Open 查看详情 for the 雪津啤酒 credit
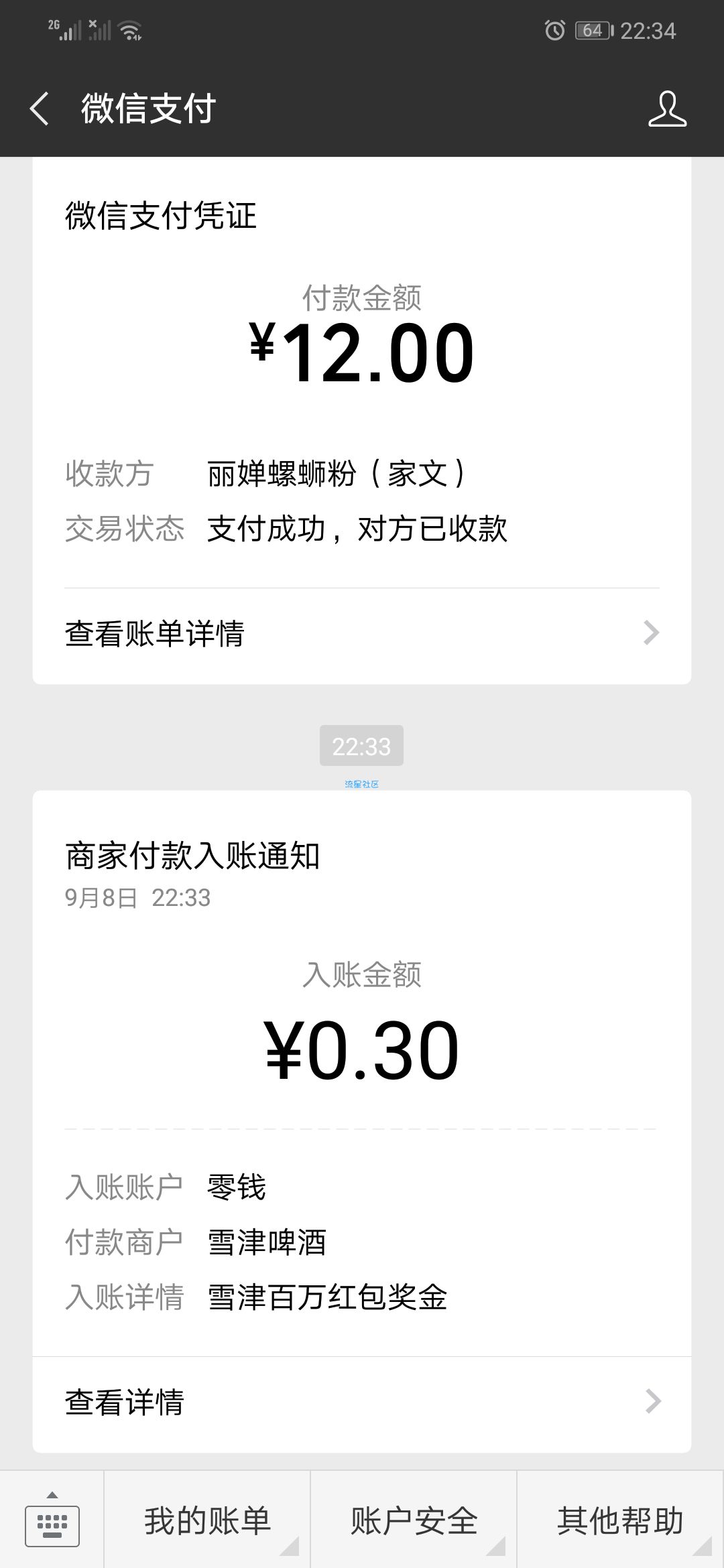This screenshot has height=1568, width=724. point(362,1401)
